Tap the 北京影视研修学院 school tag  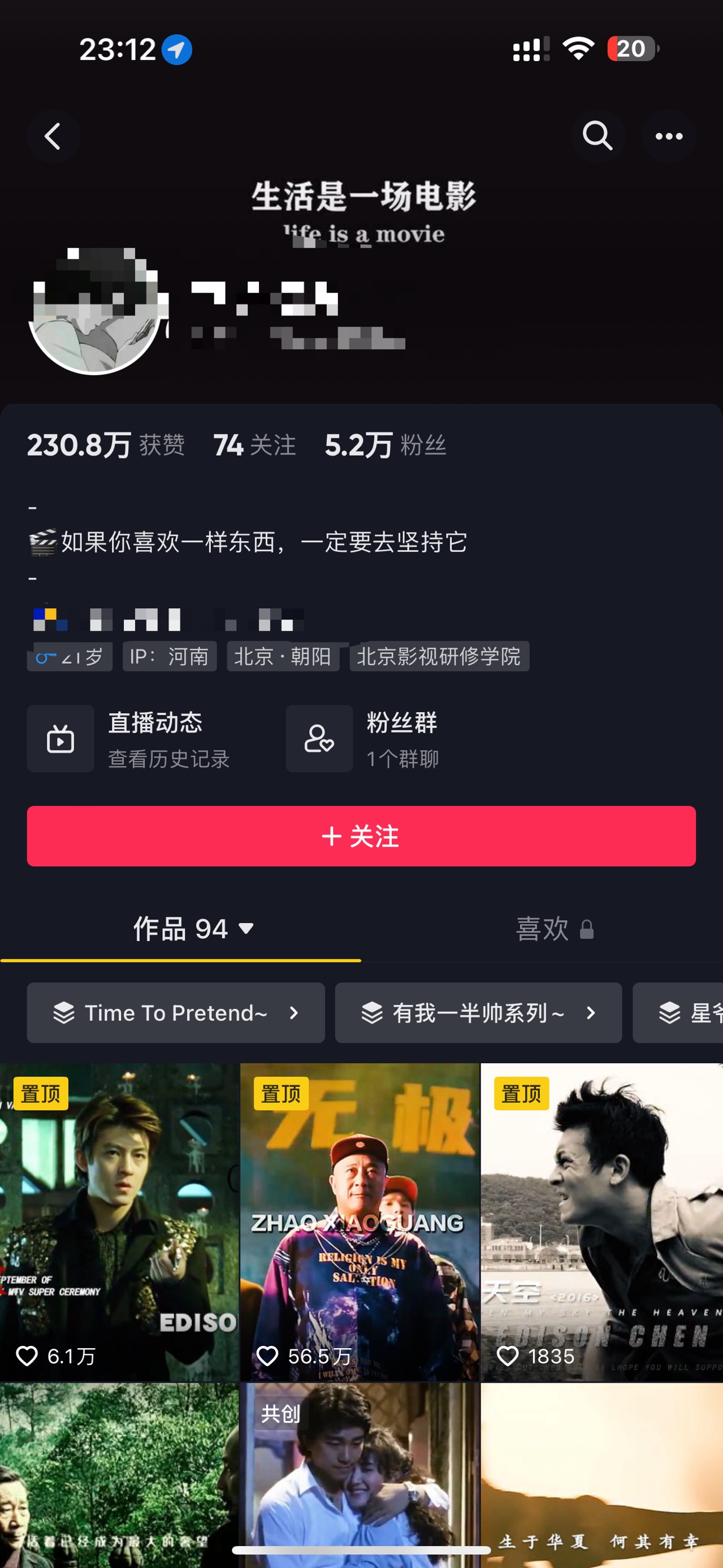pyautogui.click(x=439, y=656)
